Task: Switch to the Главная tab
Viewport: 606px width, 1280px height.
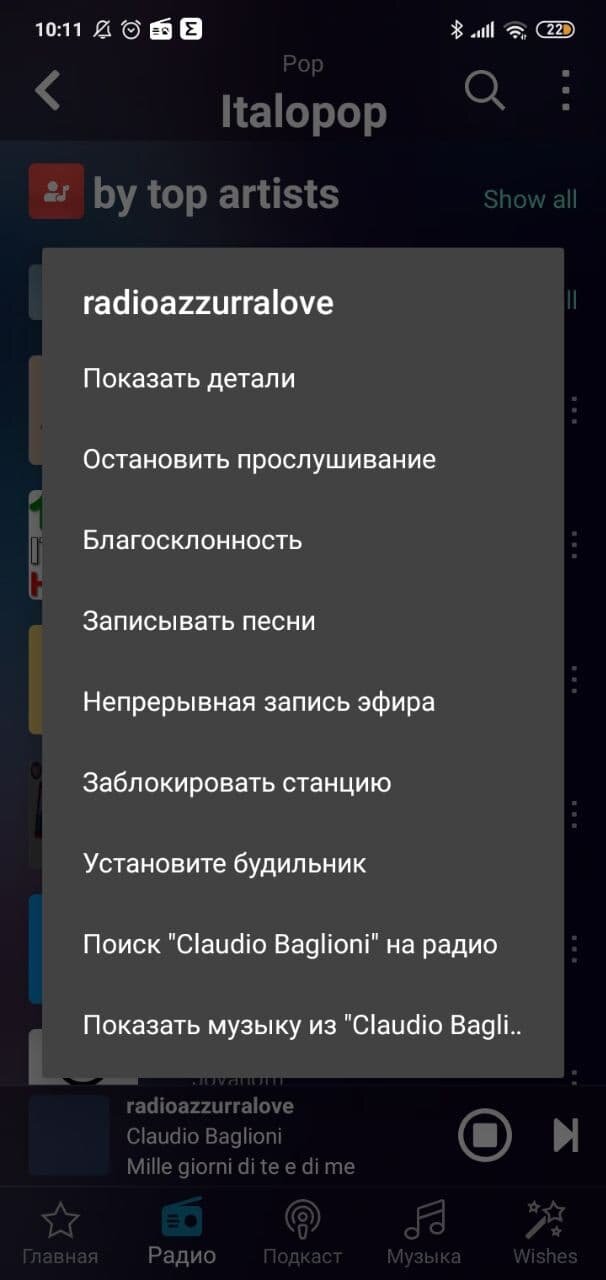Action: coord(60,1235)
